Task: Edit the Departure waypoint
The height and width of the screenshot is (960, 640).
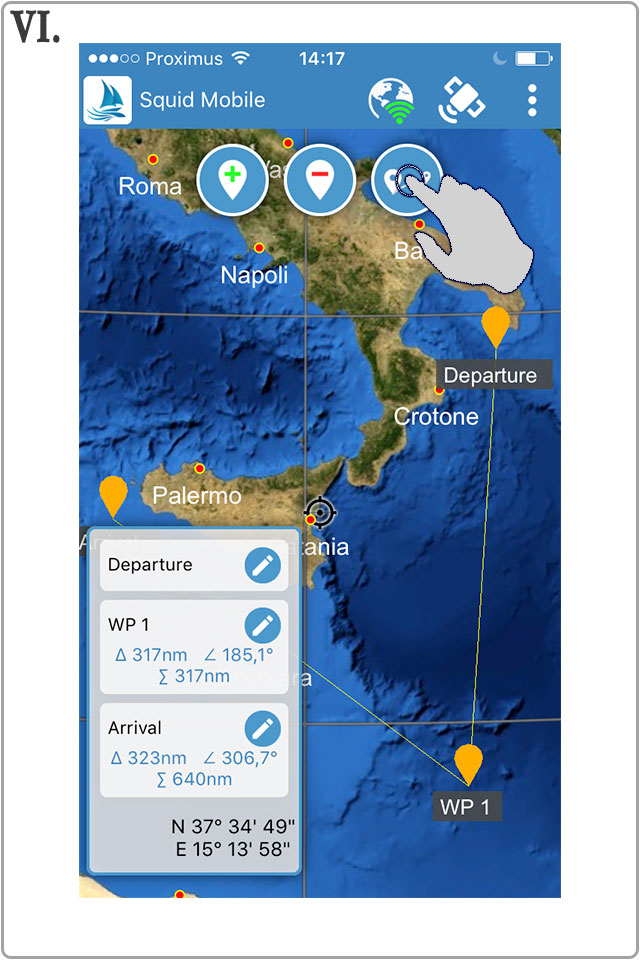Action: coord(262,566)
